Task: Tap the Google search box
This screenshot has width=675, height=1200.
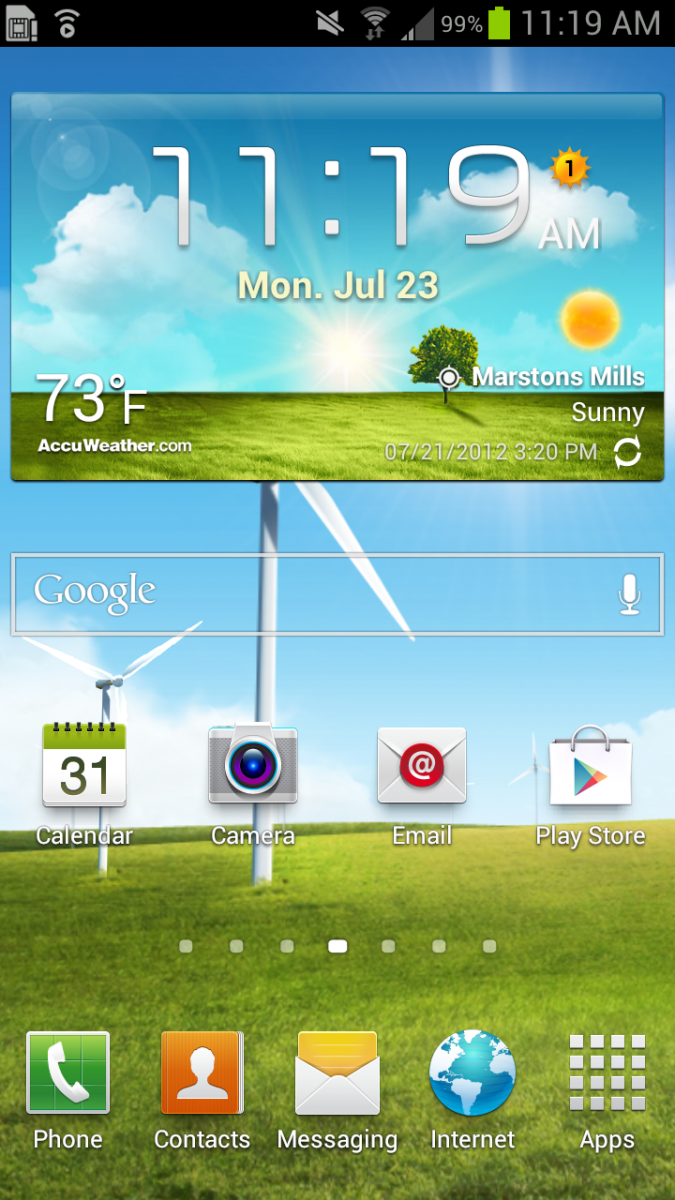Action: click(x=300, y=593)
